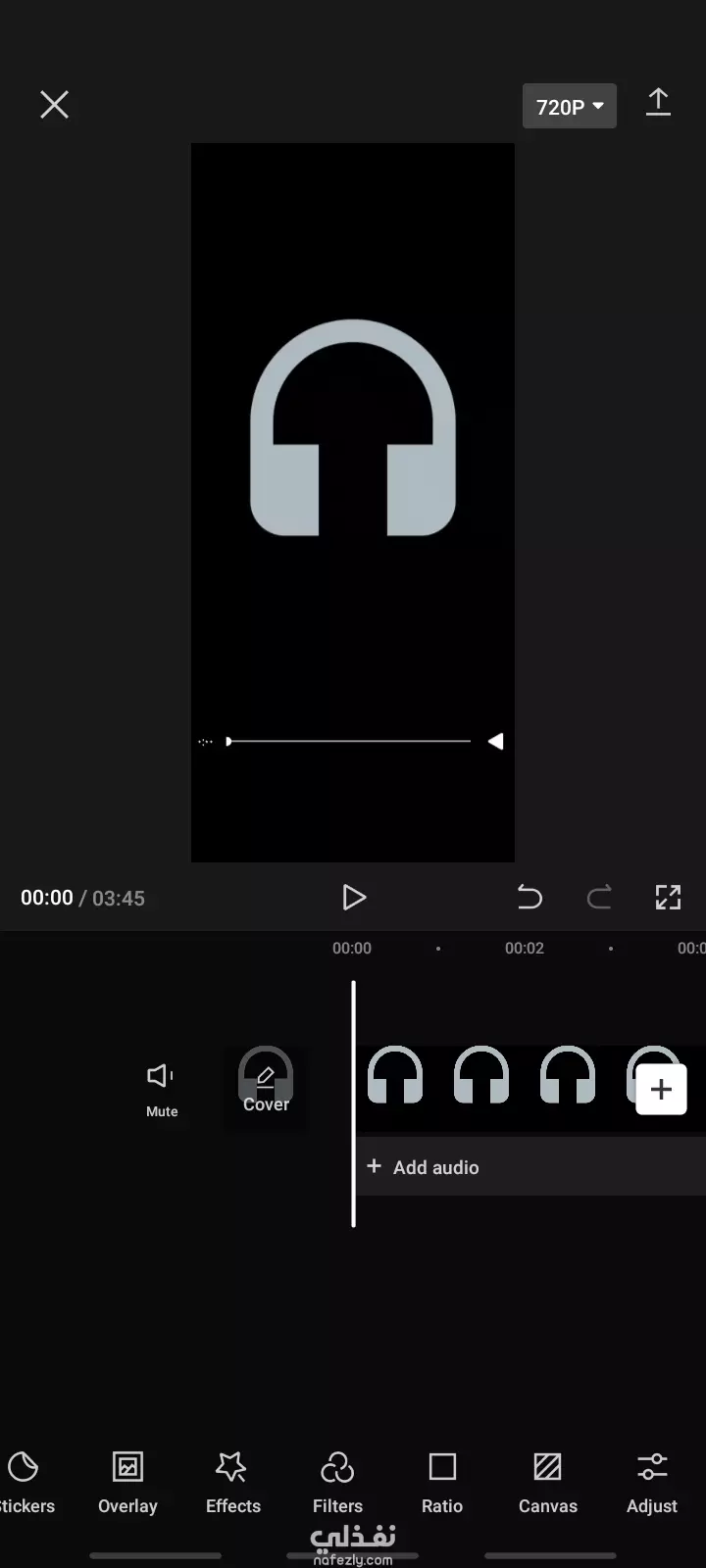Redo the last undone edit
The width and height of the screenshot is (706, 1568).
pyautogui.click(x=599, y=897)
